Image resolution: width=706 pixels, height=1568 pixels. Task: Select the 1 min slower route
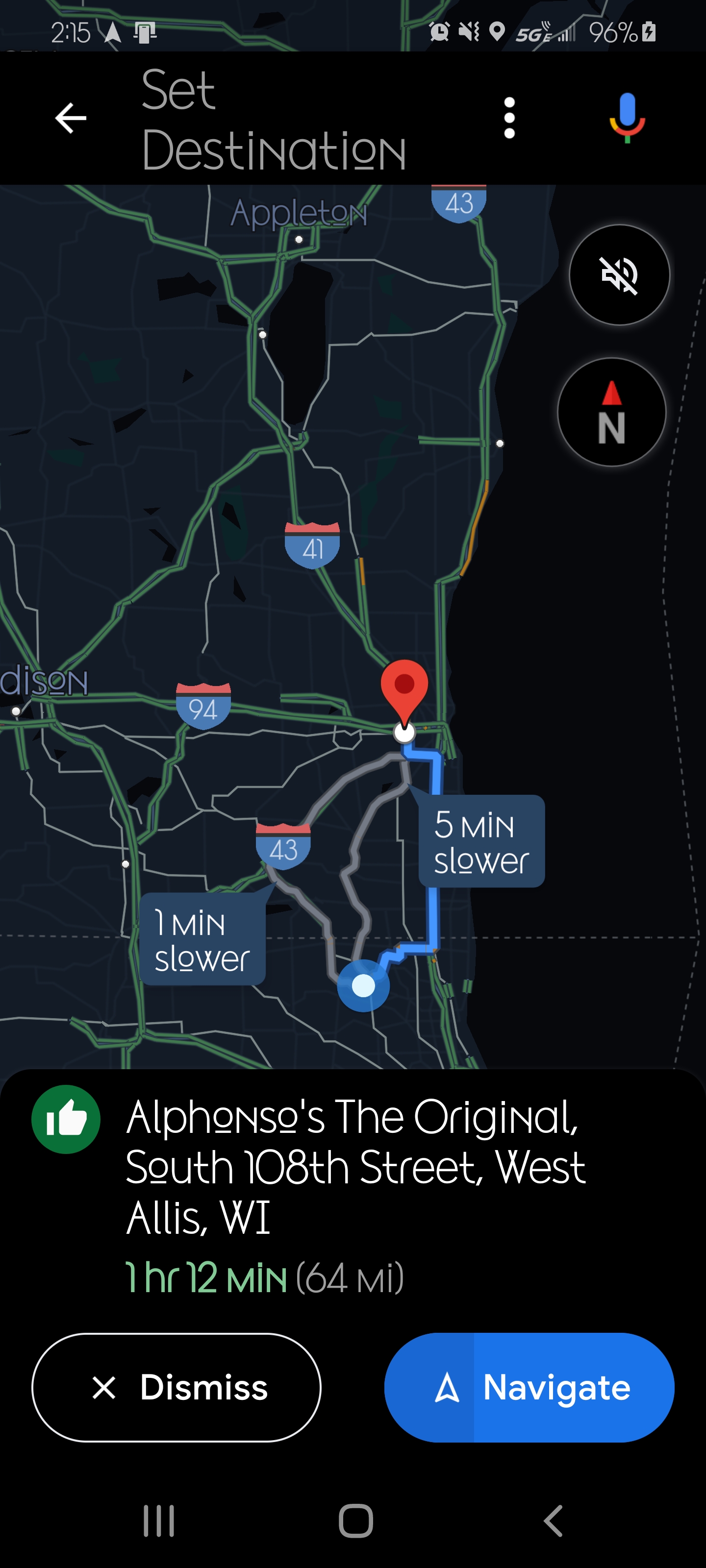coord(202,939)
